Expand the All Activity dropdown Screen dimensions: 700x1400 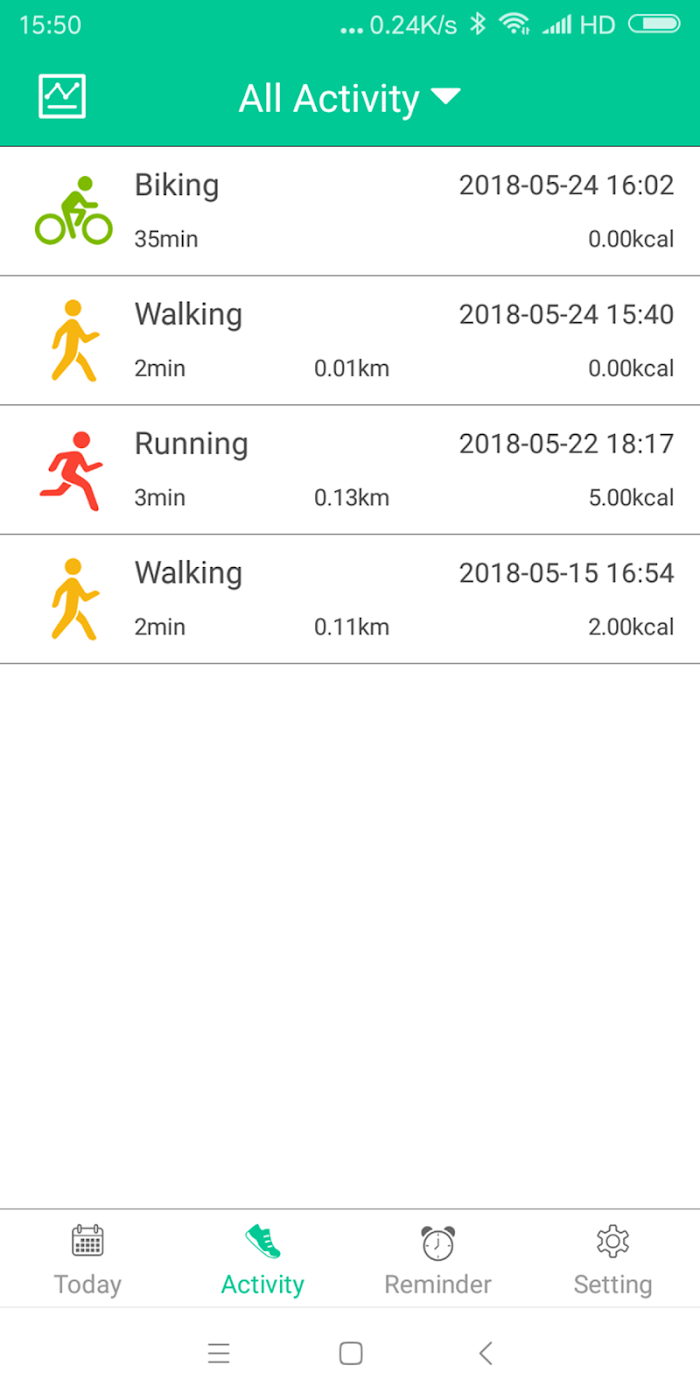click(349, 98)
